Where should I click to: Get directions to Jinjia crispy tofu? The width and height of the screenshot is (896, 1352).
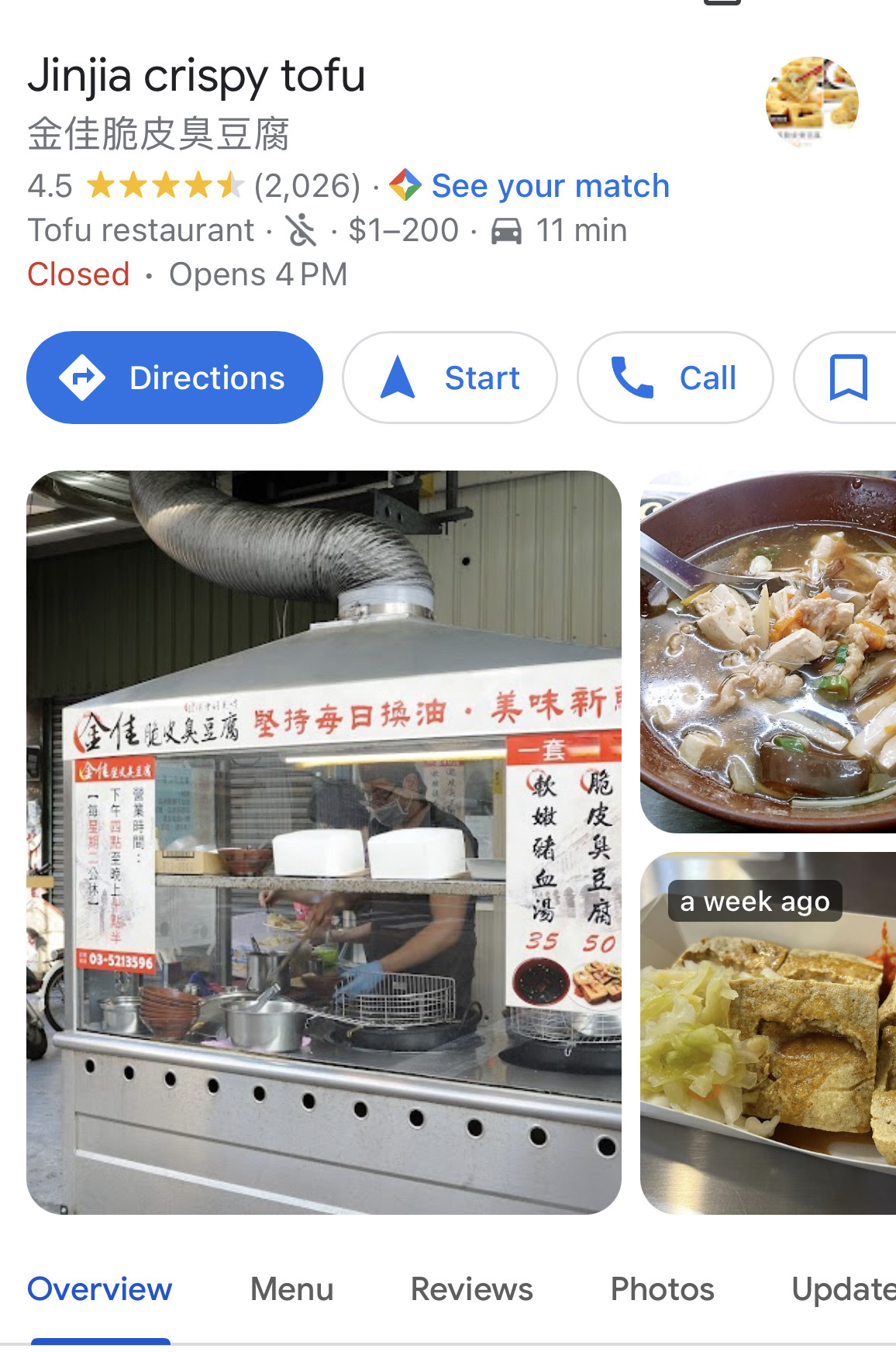(174, 378)
